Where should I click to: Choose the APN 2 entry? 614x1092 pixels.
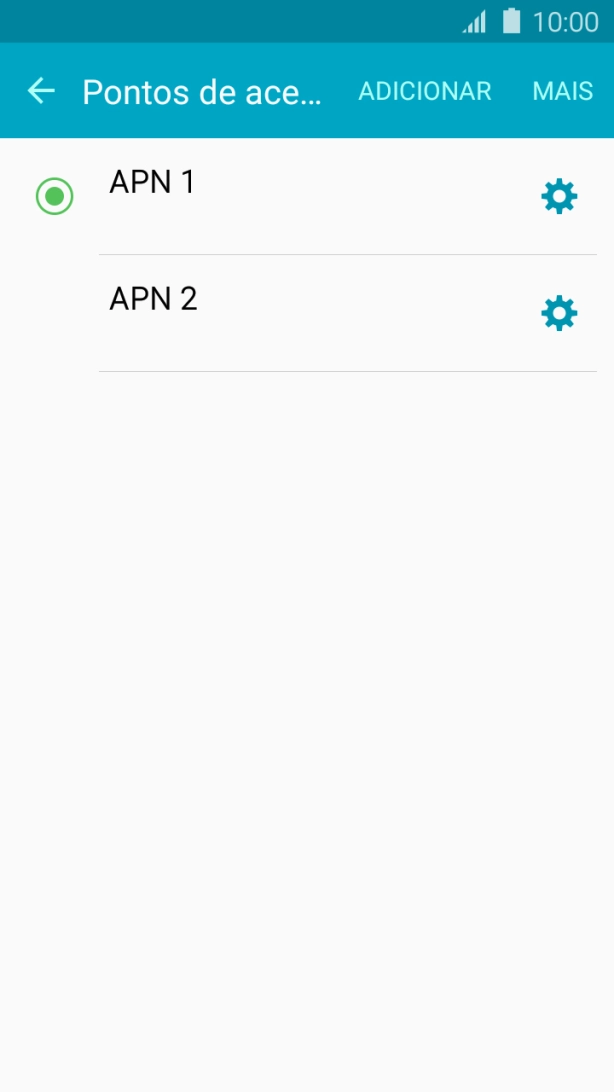pos(153,299)
